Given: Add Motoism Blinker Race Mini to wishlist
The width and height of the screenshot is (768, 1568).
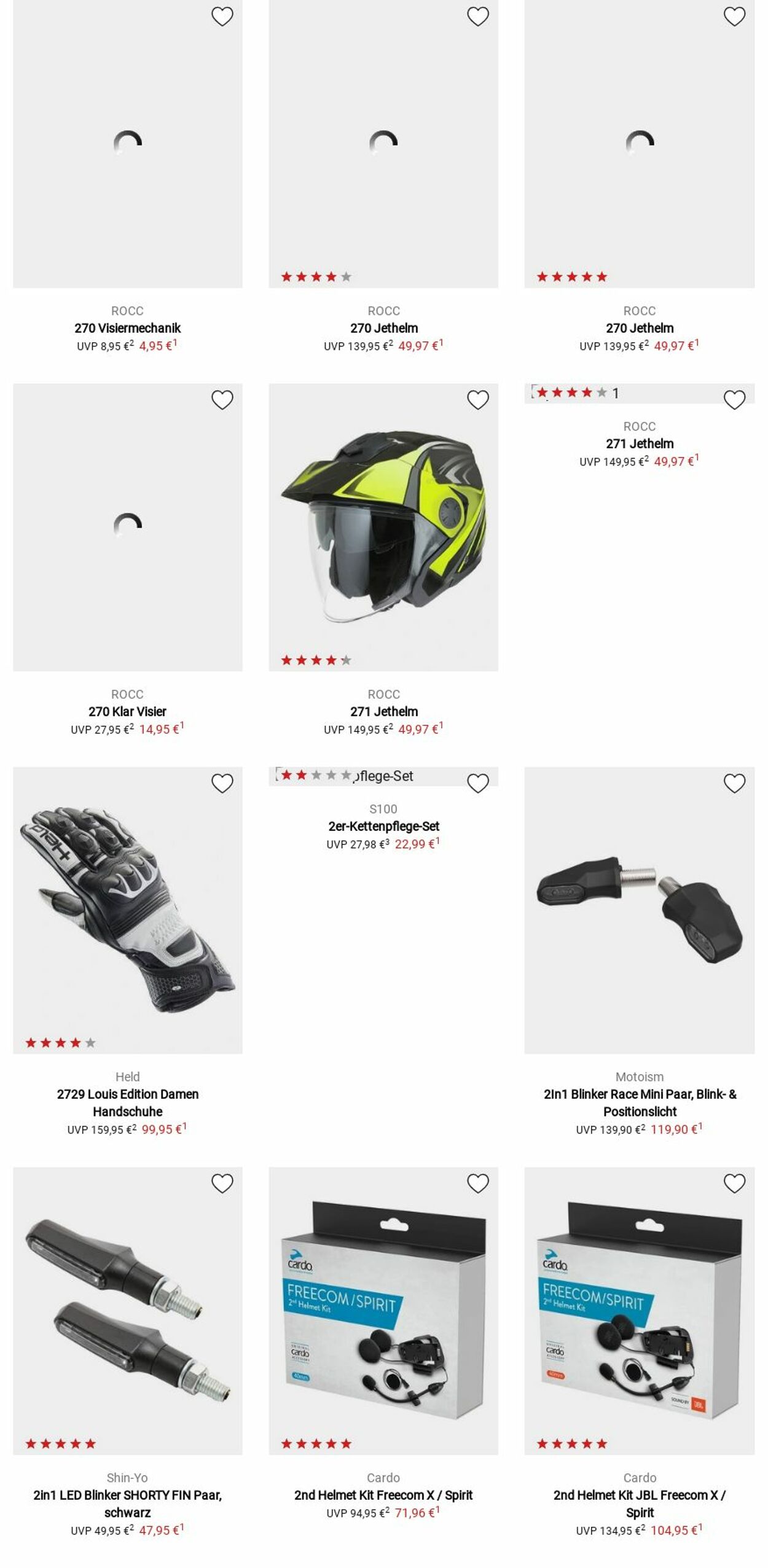Looking at the screenshot, I should click(734, 783).
